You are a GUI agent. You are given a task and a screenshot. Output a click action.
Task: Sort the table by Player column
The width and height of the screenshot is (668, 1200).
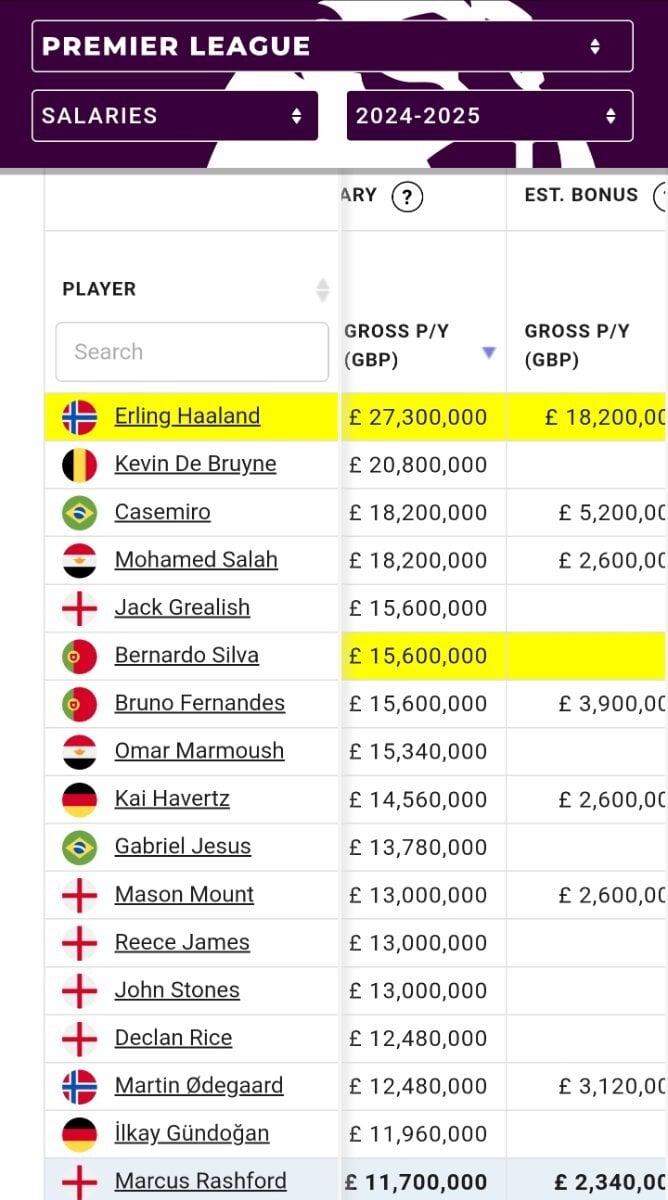pyautogui.click(x=322, y=290)
